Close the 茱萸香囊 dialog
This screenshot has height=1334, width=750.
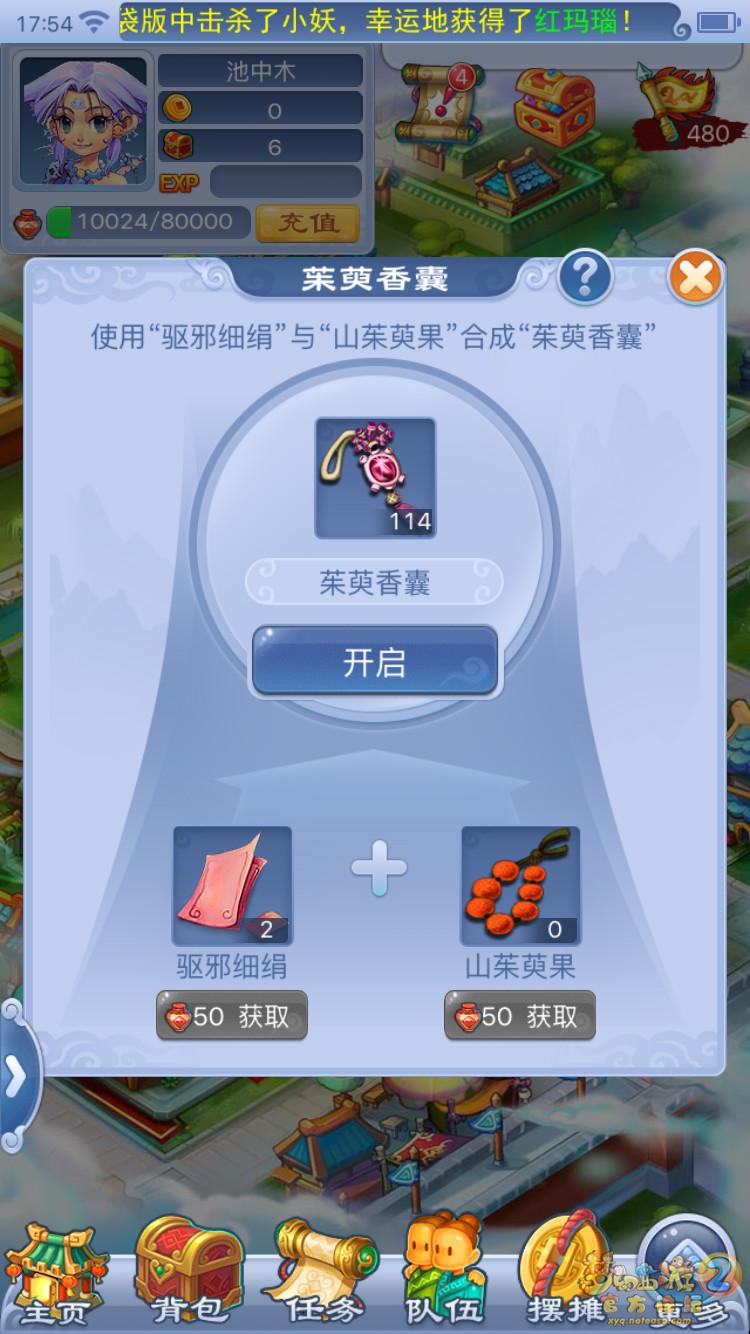pyautogui.click(x=695, y=277)
